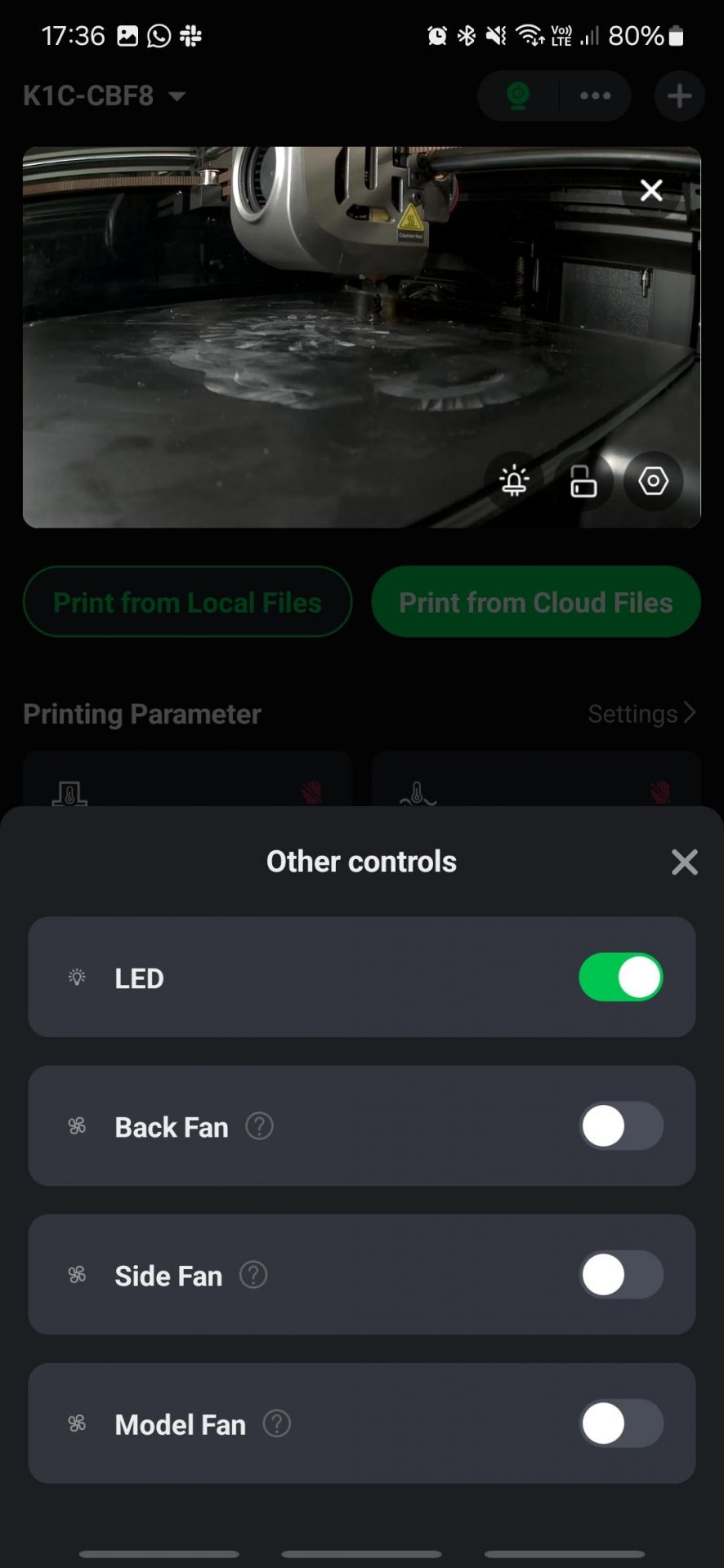The width and height of the screenshot is (724, 1568).
Task: Open the Side Fan help icon
Action: point(253,1275)
